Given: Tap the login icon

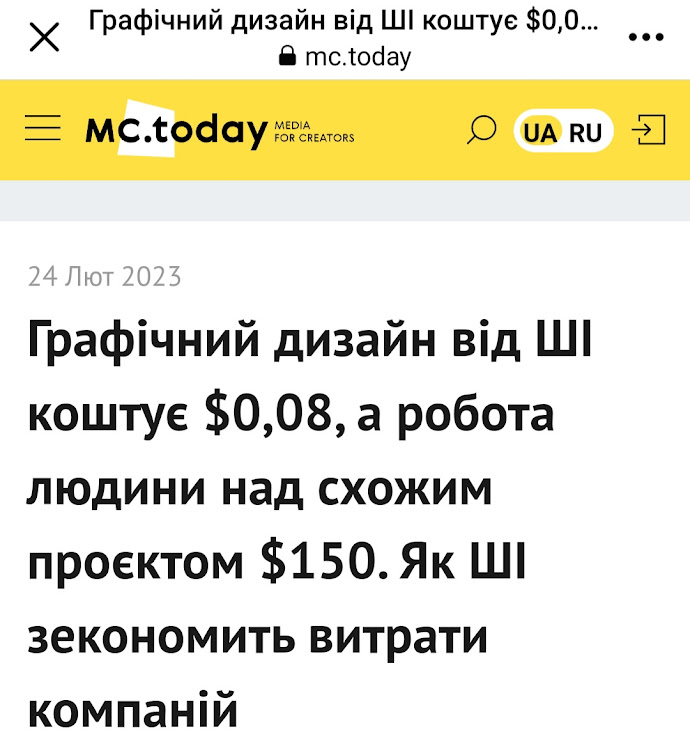Looking at the screenshot, I should [649, 131].
